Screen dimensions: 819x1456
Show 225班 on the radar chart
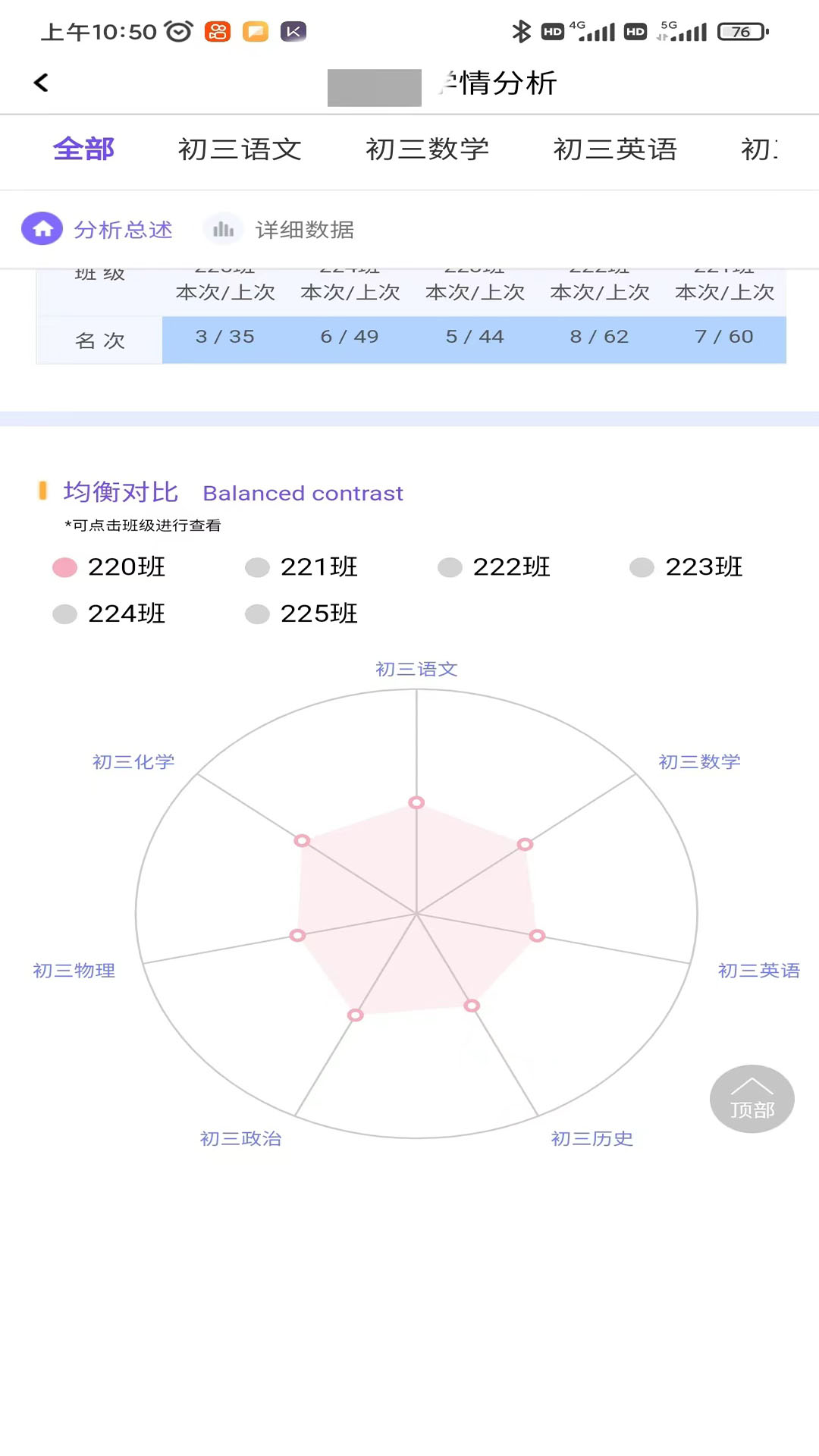point(303,614)
